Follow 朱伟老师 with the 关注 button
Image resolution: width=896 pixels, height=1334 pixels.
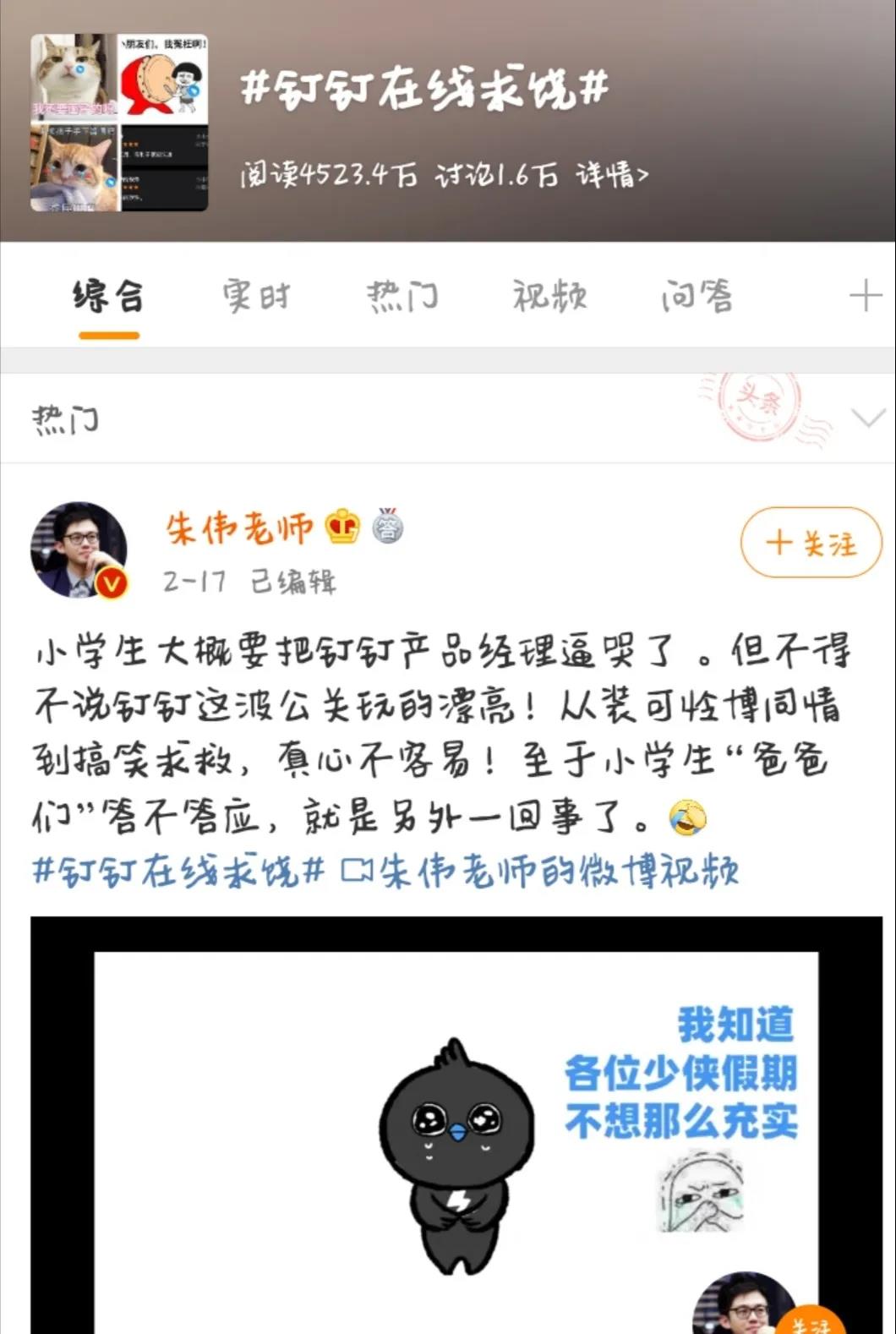811,543
